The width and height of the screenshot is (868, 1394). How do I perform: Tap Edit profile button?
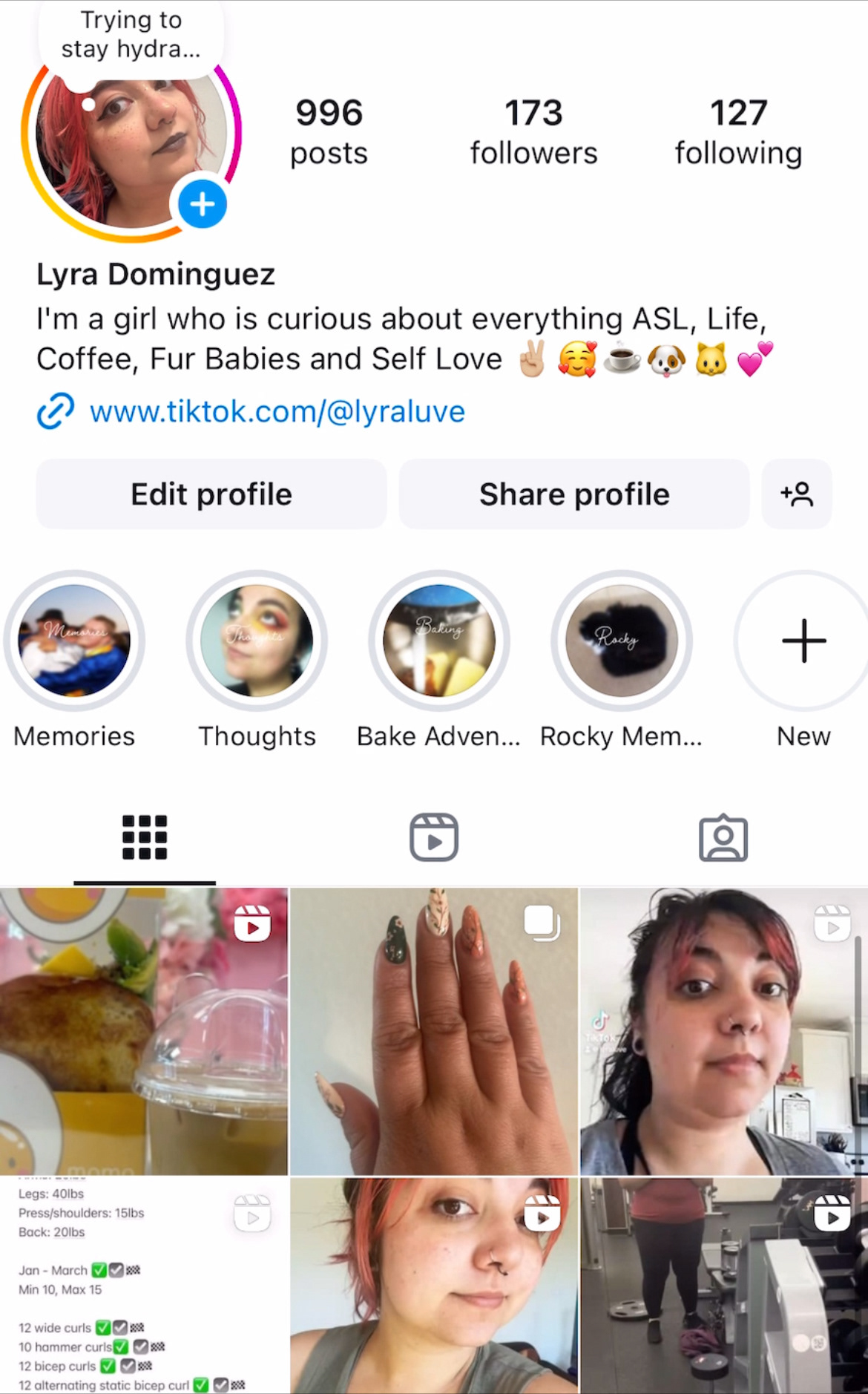point(211,494)
